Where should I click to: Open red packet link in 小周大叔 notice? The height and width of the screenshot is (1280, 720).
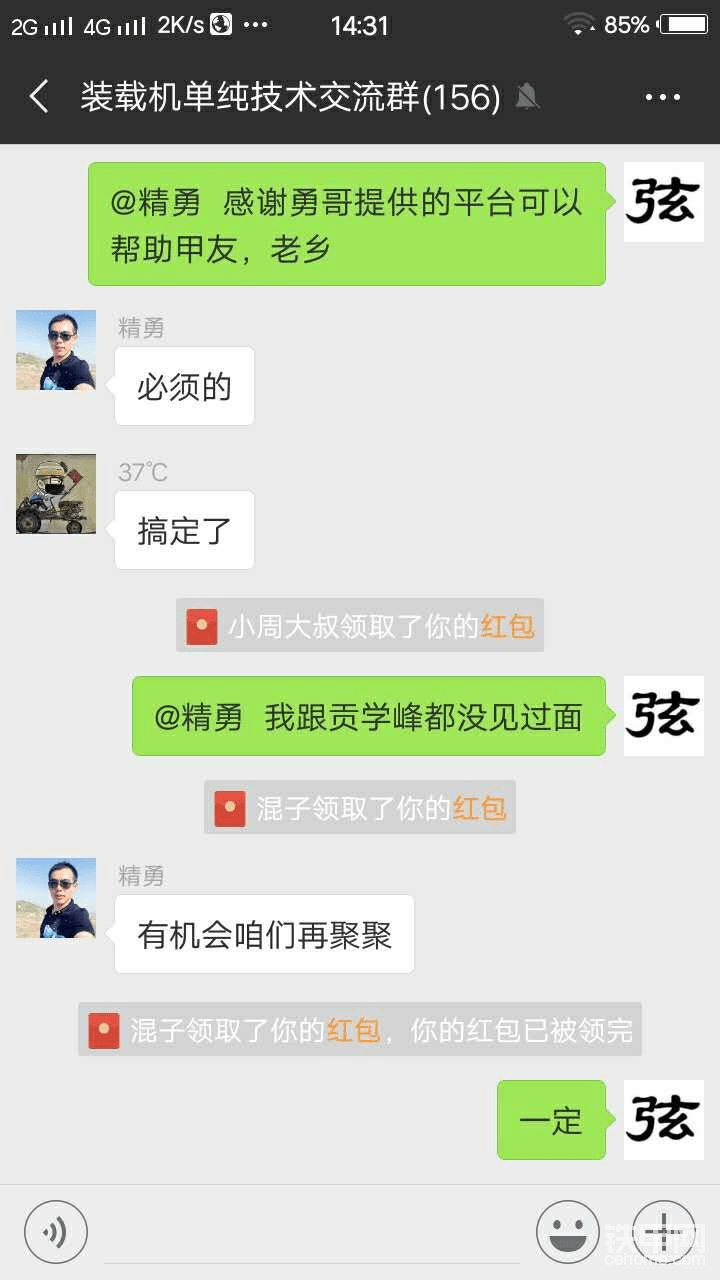pyautogui.click(x=507, y=627)
